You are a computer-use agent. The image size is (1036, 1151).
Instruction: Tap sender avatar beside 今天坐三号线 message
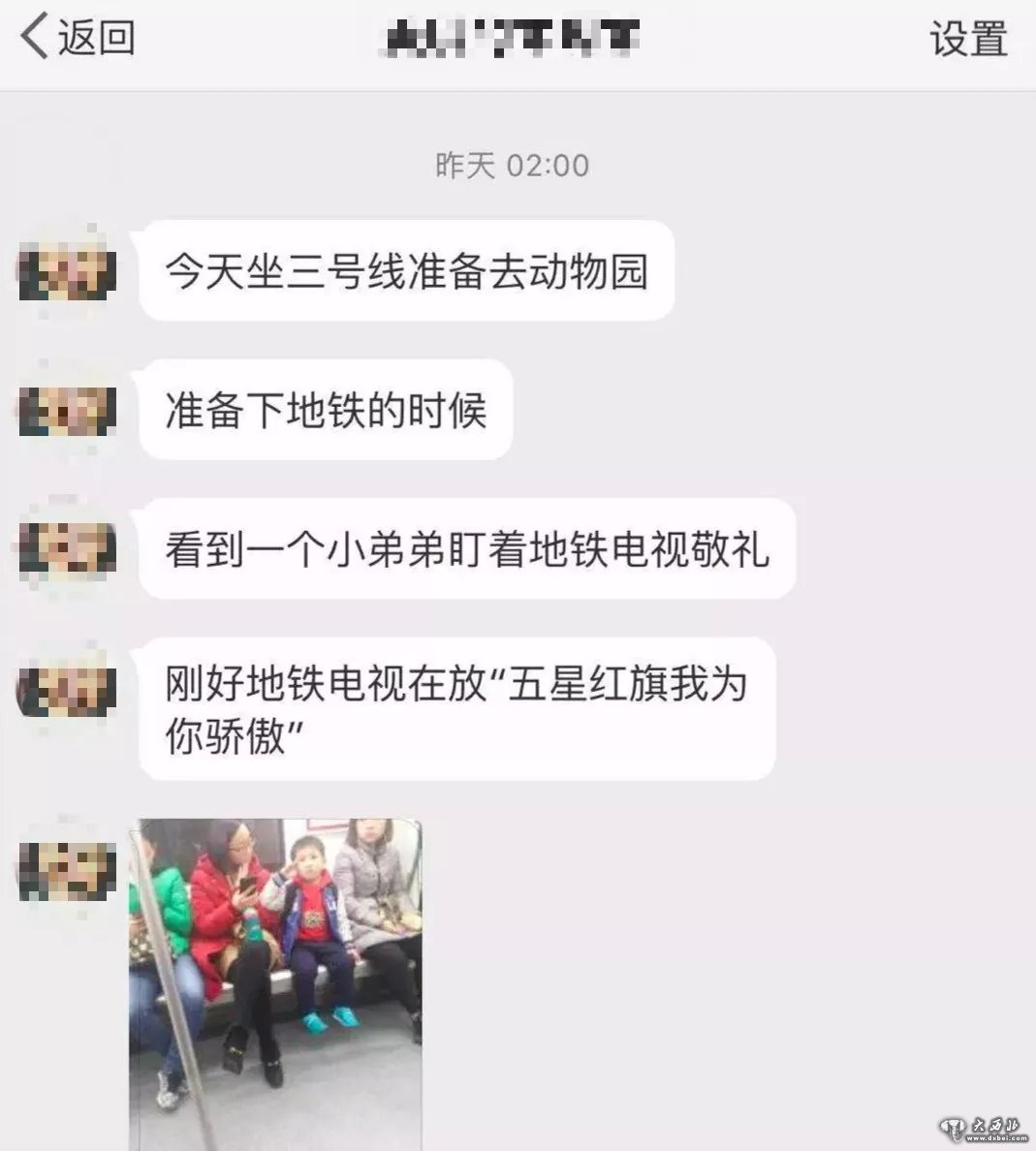[x=68, y=269]
